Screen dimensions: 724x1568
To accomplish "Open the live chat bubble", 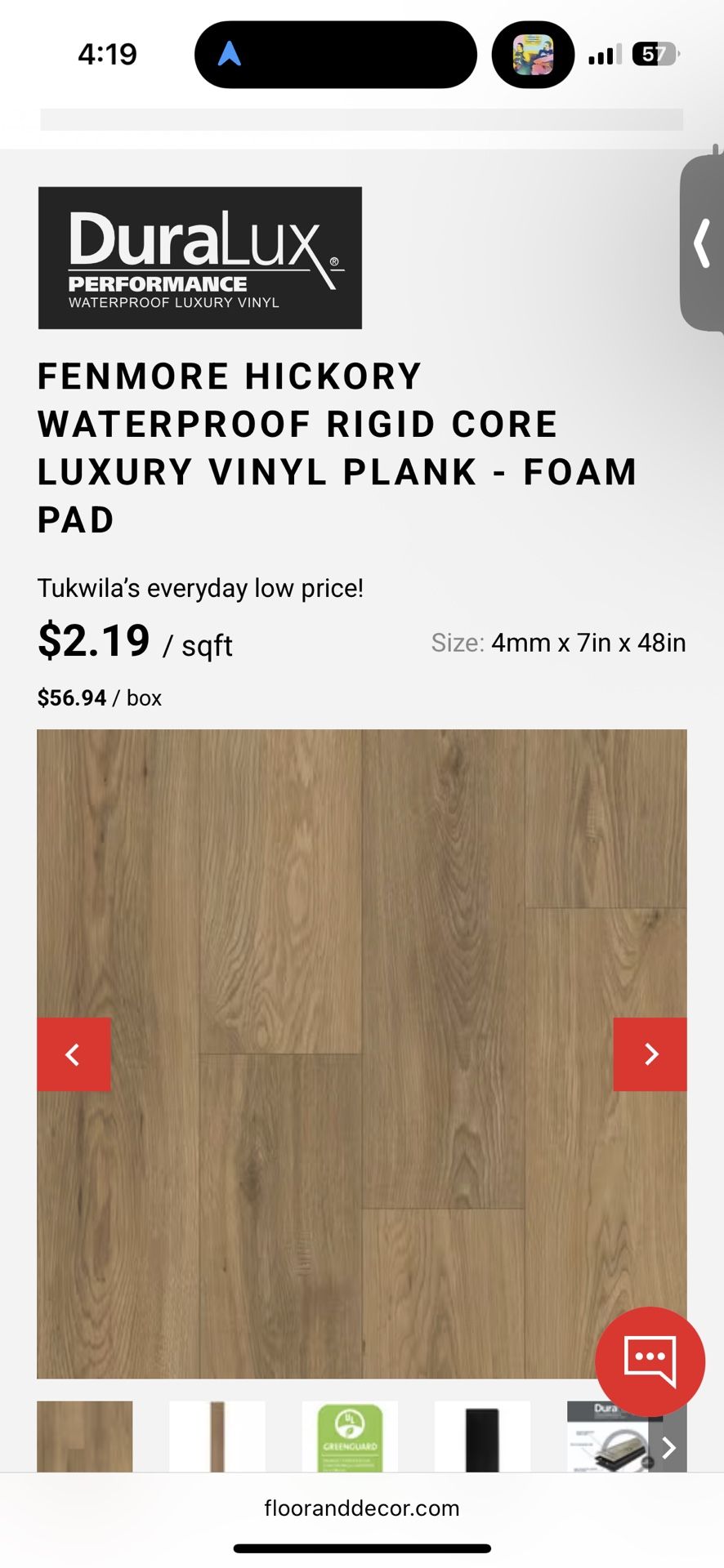I will pyautogui.click(x=650, y=1361).
